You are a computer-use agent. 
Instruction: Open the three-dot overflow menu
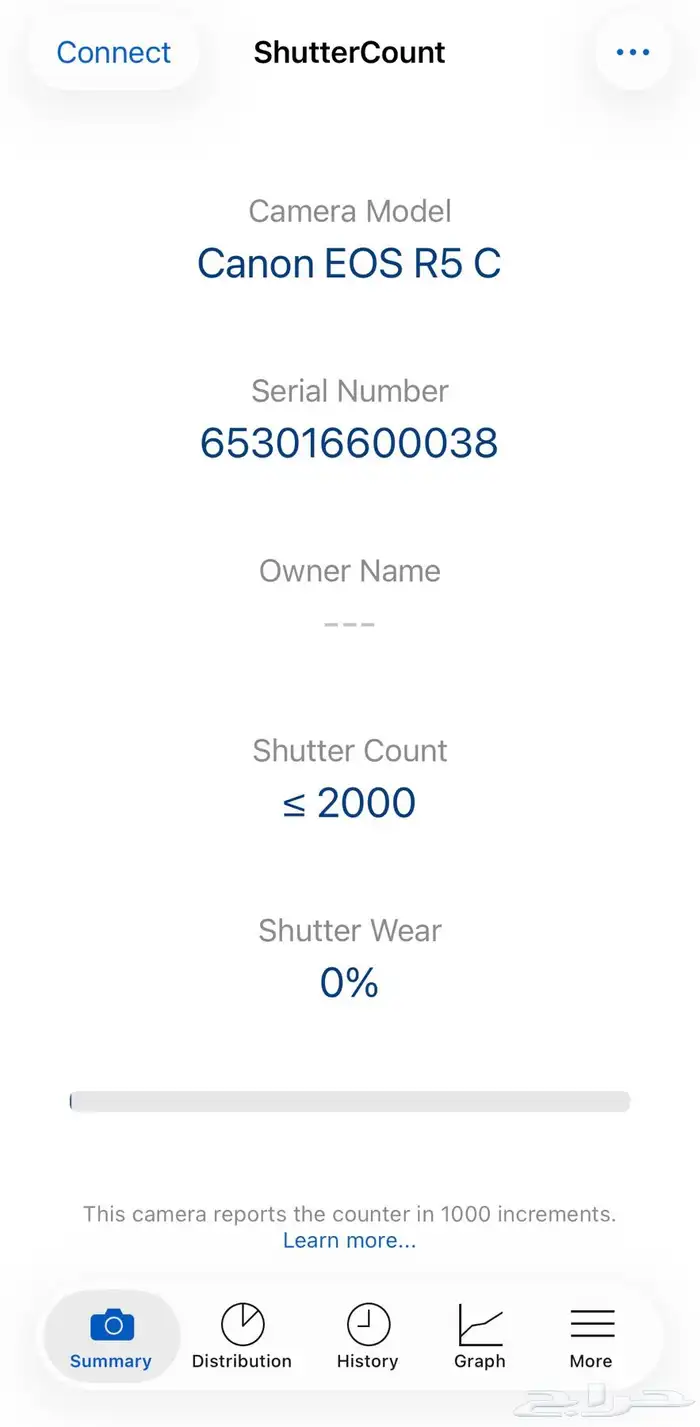[632, 52]
